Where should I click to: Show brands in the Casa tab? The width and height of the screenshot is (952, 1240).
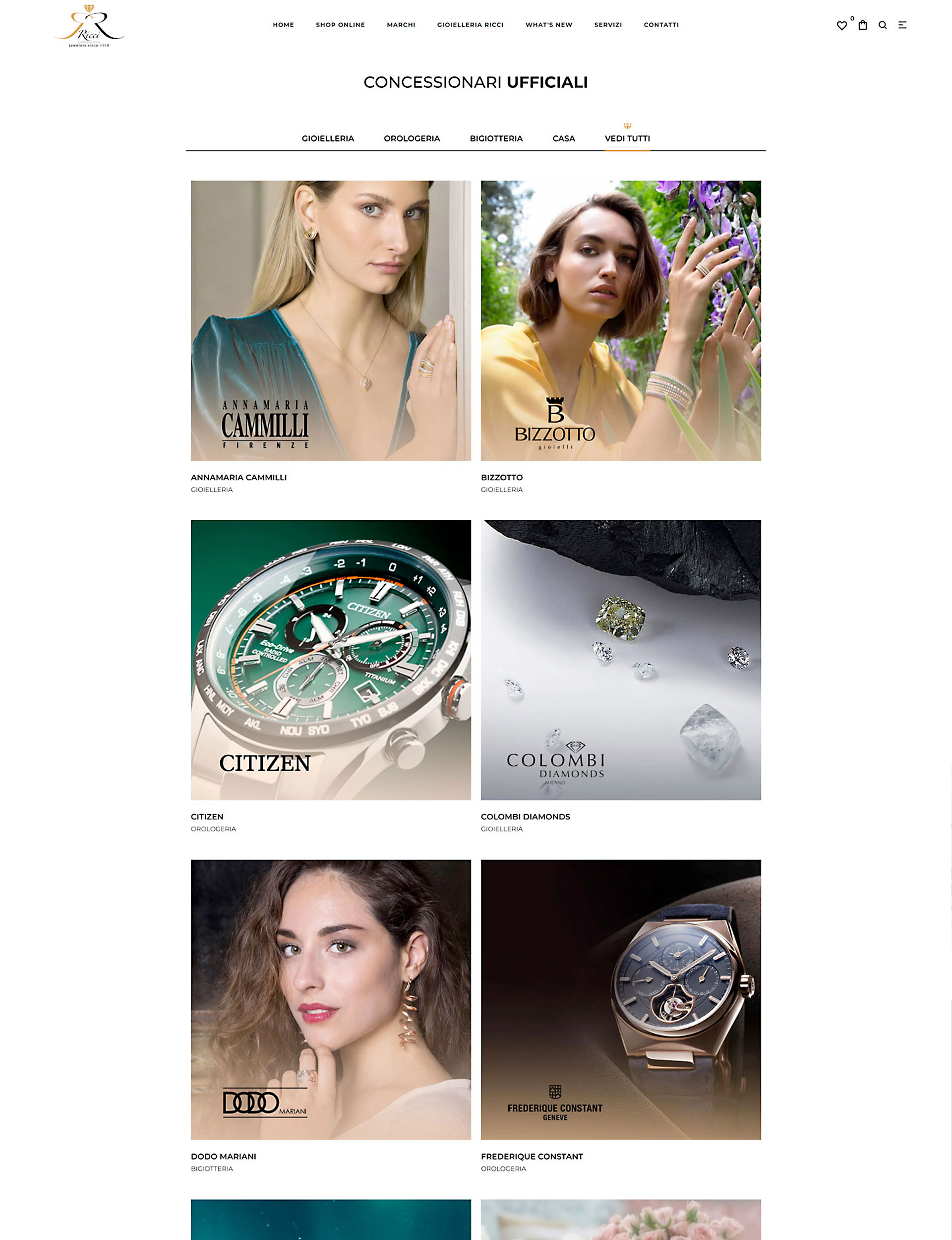[563, 138]
